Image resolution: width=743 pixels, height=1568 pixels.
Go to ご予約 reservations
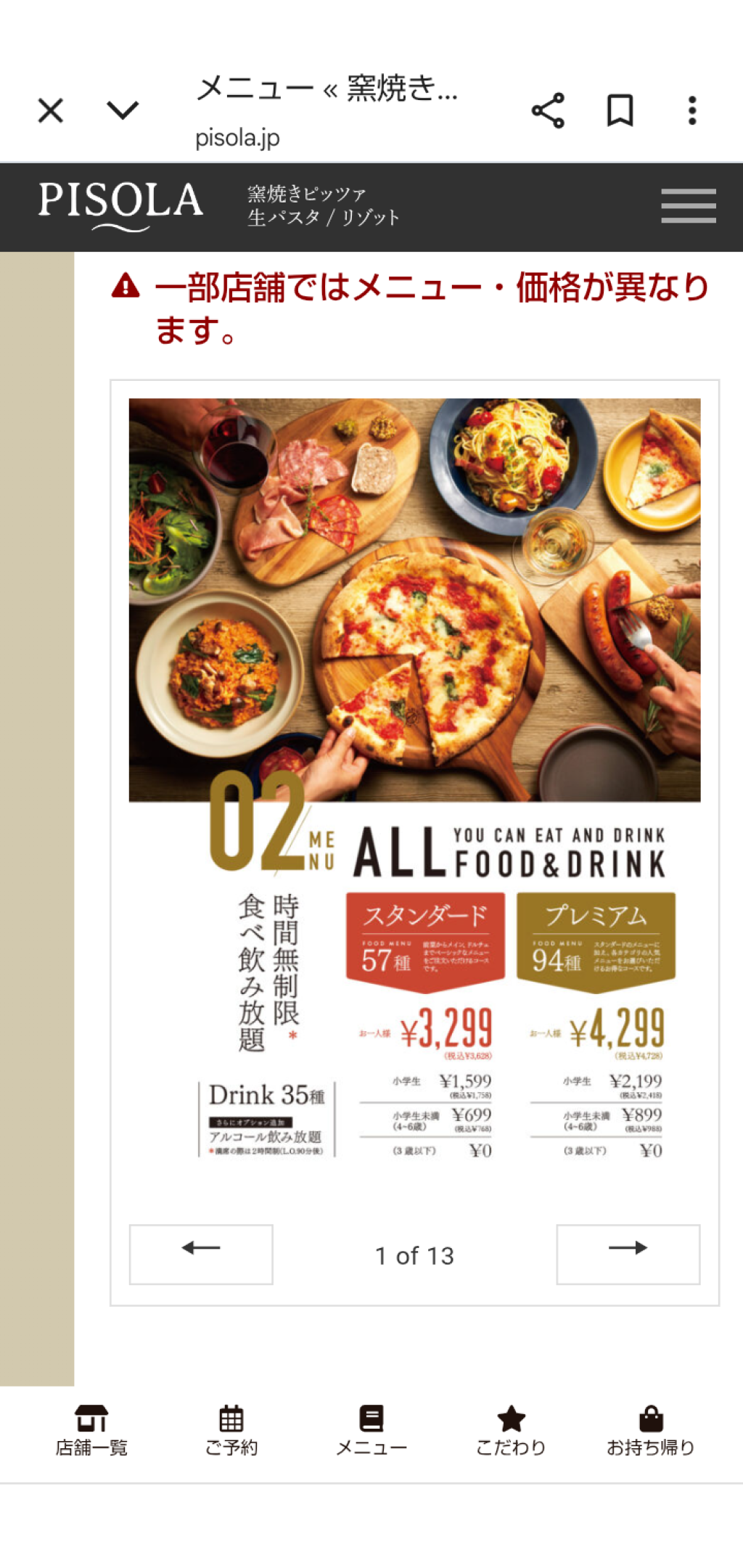click(231, 1431)
